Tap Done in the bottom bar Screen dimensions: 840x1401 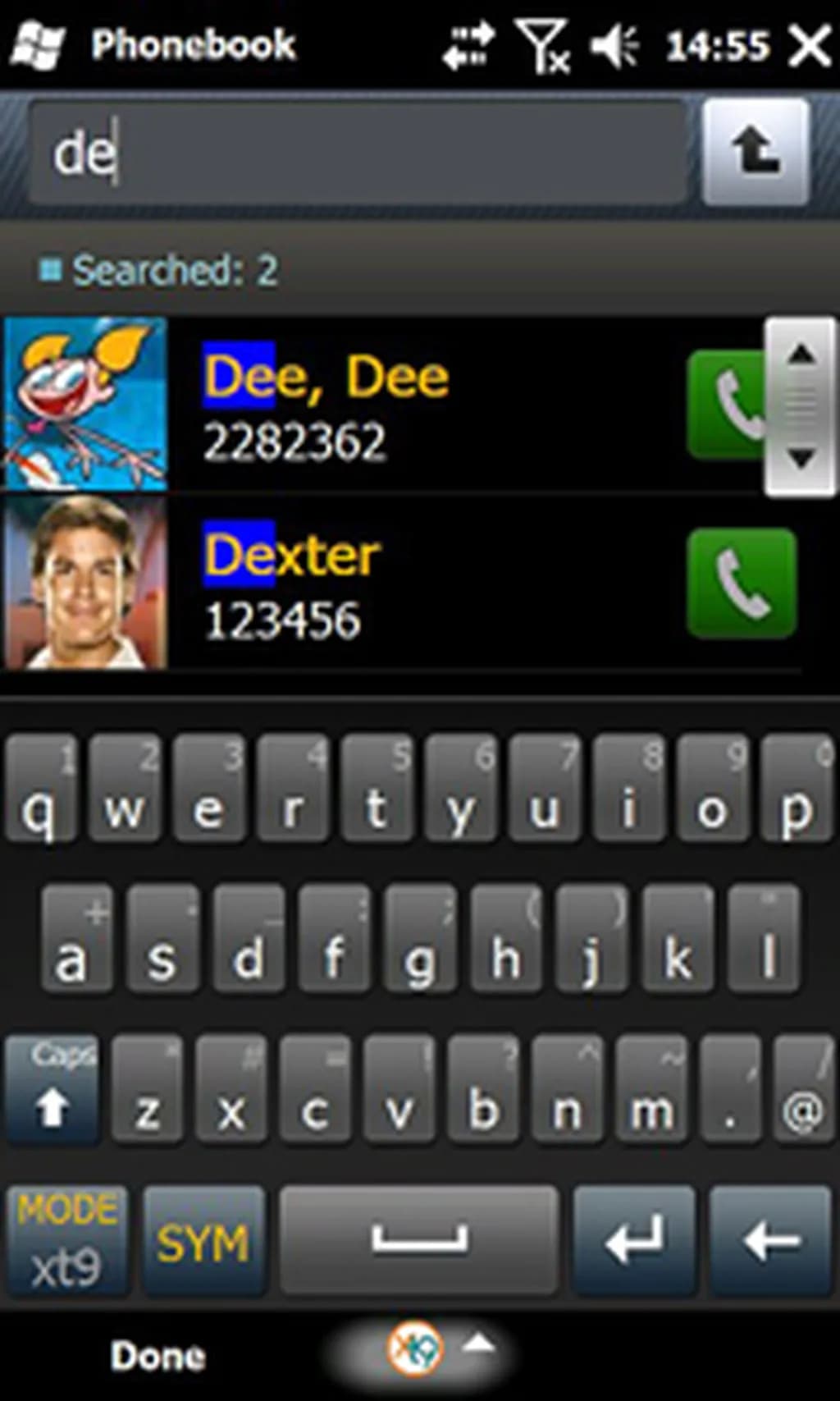157,1356
